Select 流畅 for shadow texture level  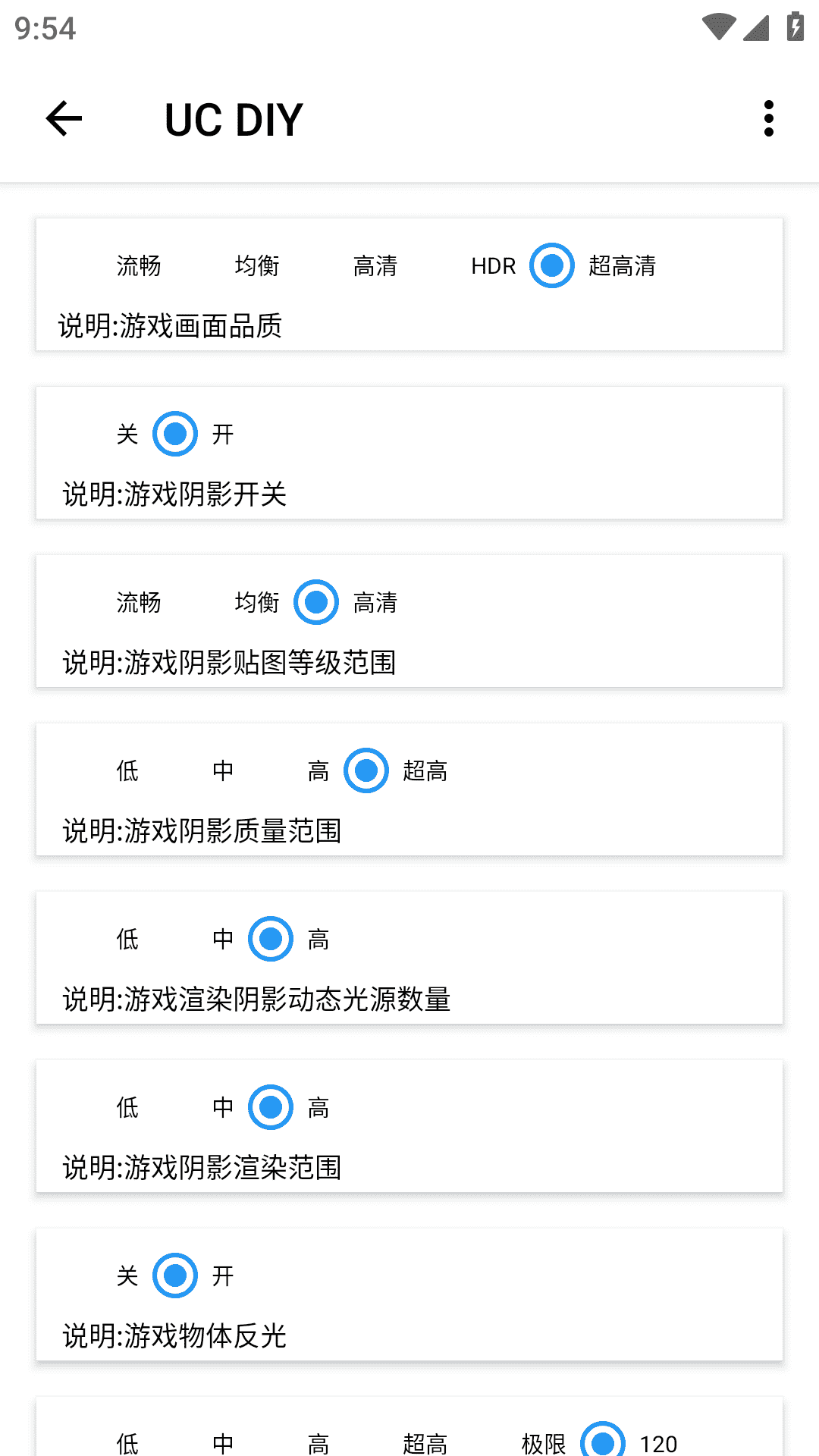pos(138,603)
